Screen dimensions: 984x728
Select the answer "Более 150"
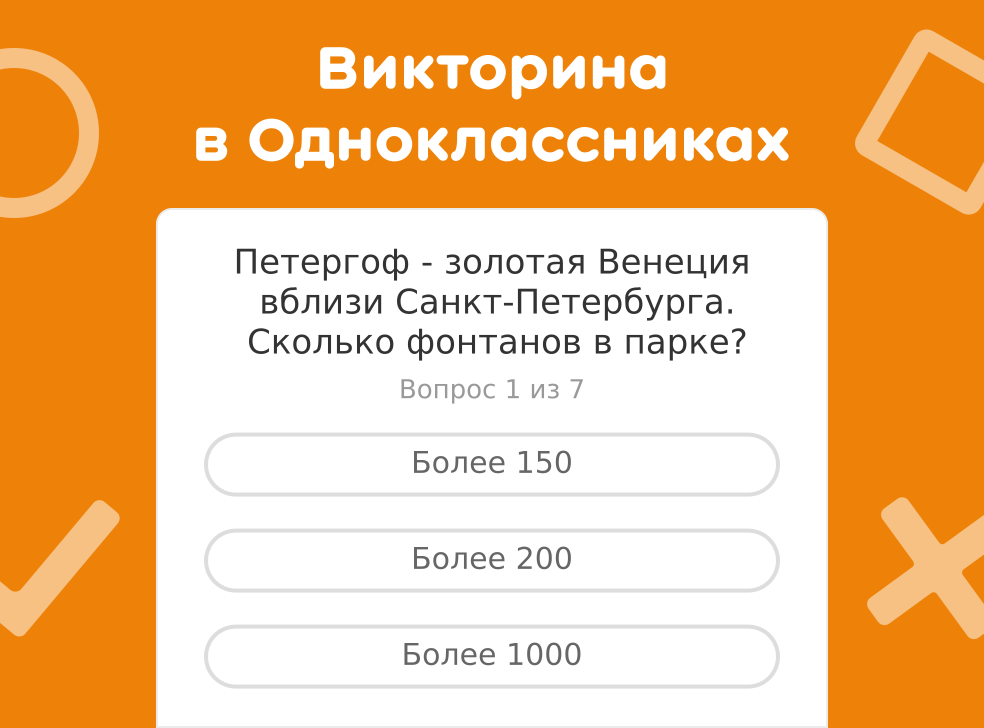pyautogui.click(x=492, y=464)
